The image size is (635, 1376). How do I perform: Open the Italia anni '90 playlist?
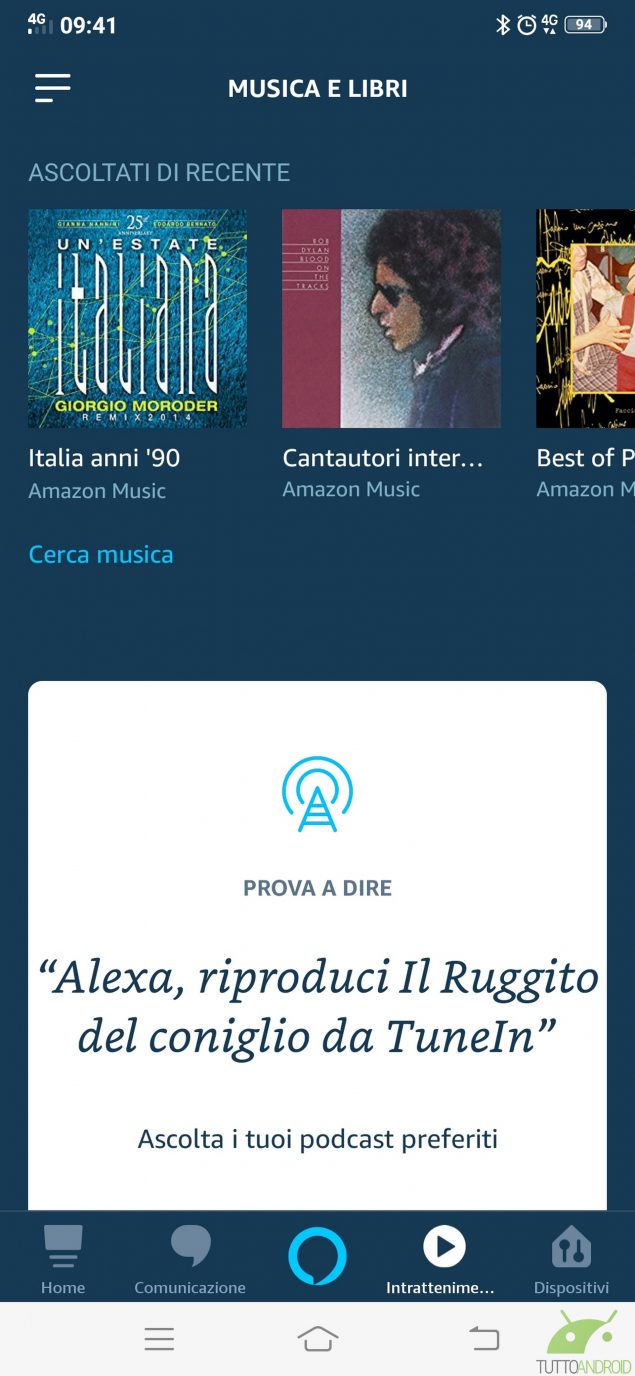click(x=137, y=318)
